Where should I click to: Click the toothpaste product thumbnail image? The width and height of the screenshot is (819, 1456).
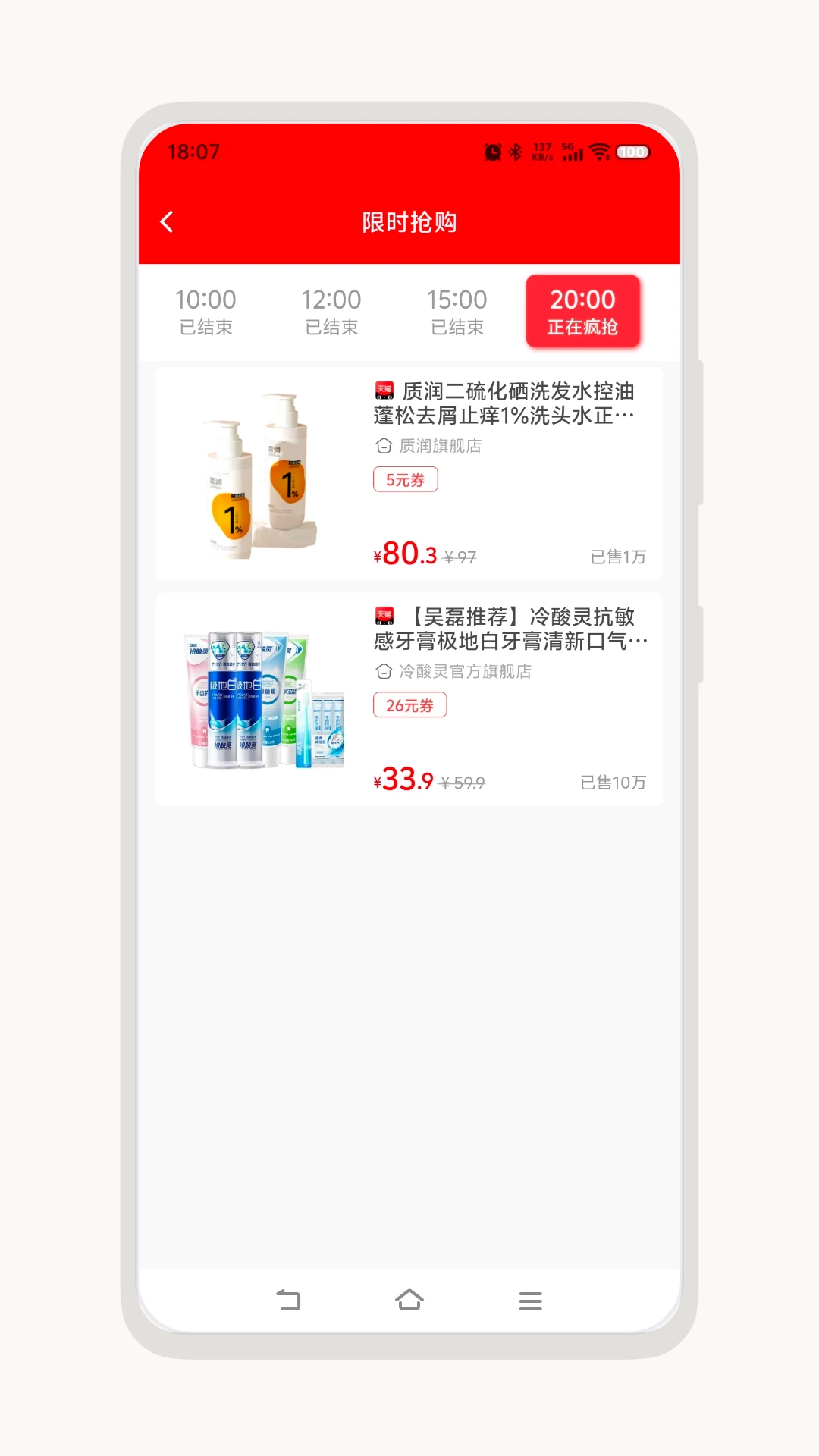258,698
